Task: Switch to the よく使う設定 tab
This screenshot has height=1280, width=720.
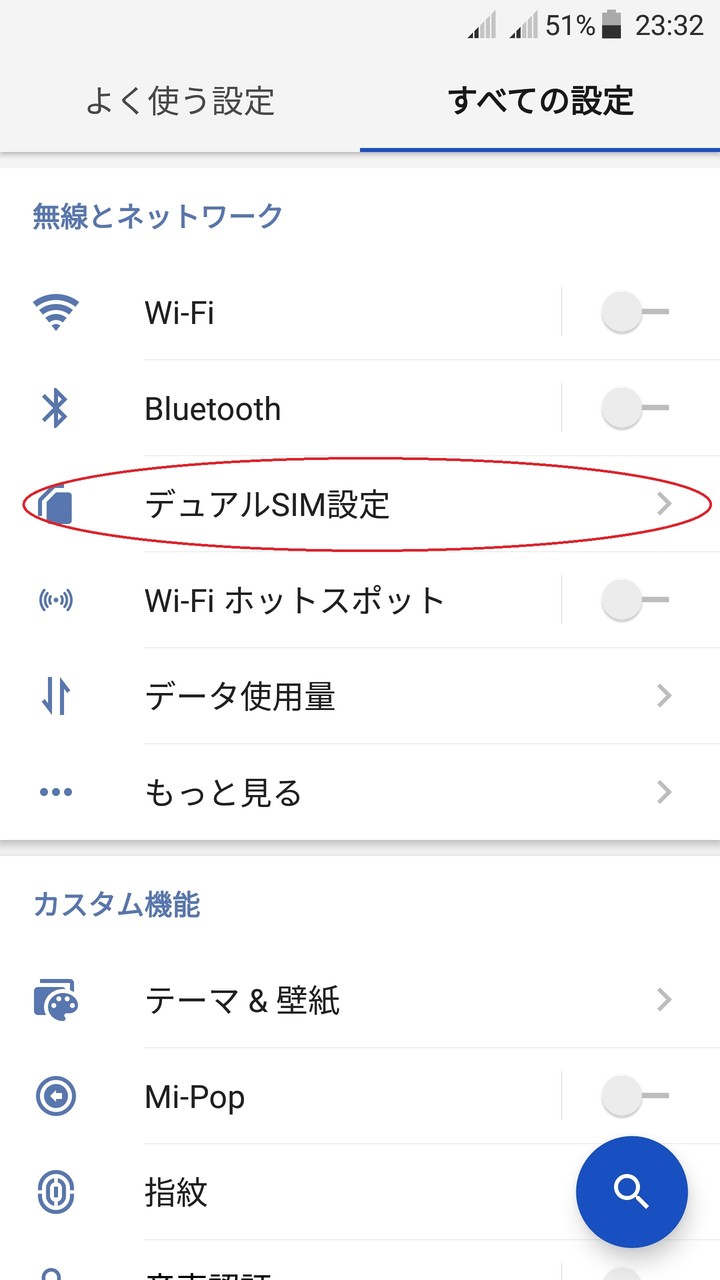Action: pyautogui.click(x=180, y=101)
